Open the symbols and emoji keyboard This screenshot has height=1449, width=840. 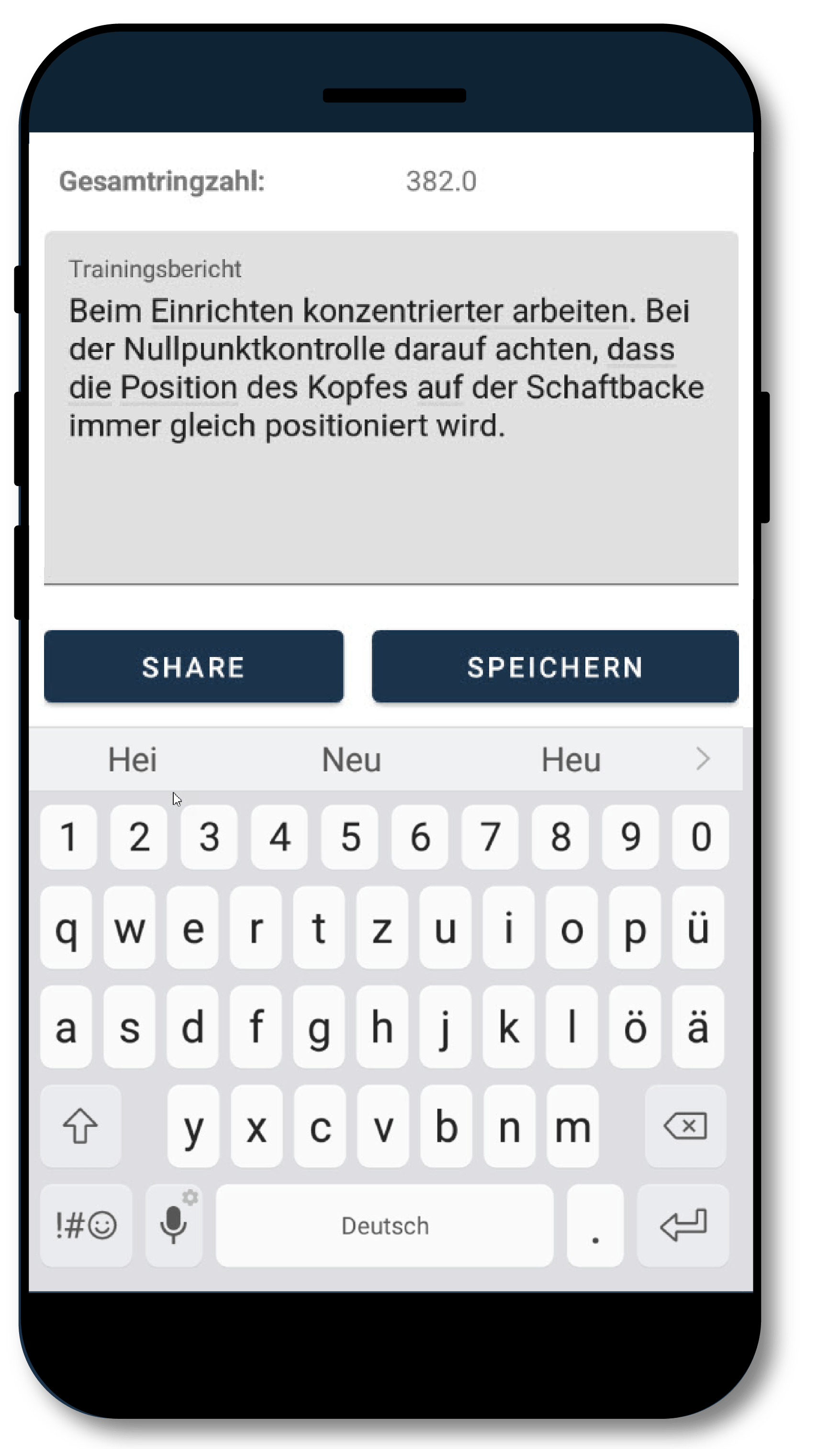[x=86, y=1225]
